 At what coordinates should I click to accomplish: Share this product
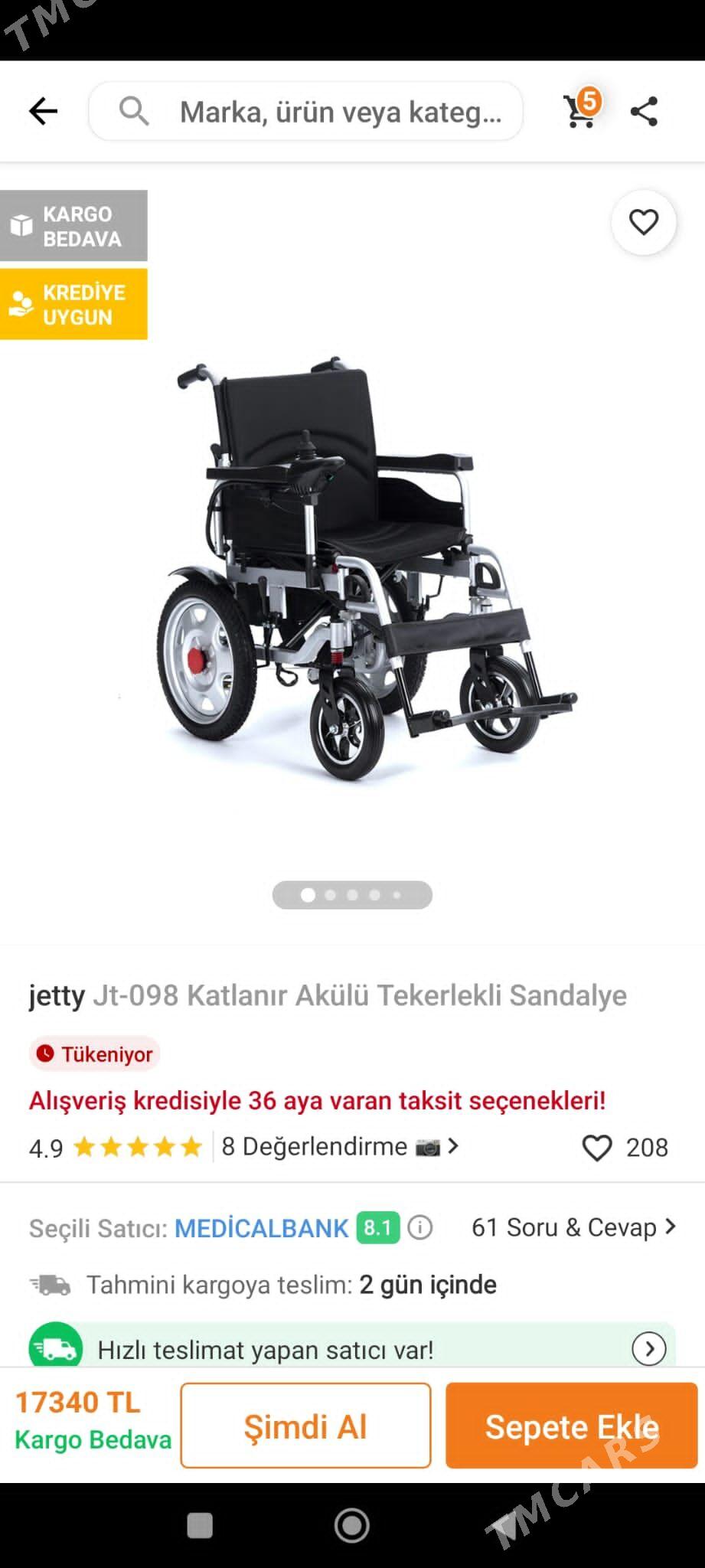[x=644, y=112]
